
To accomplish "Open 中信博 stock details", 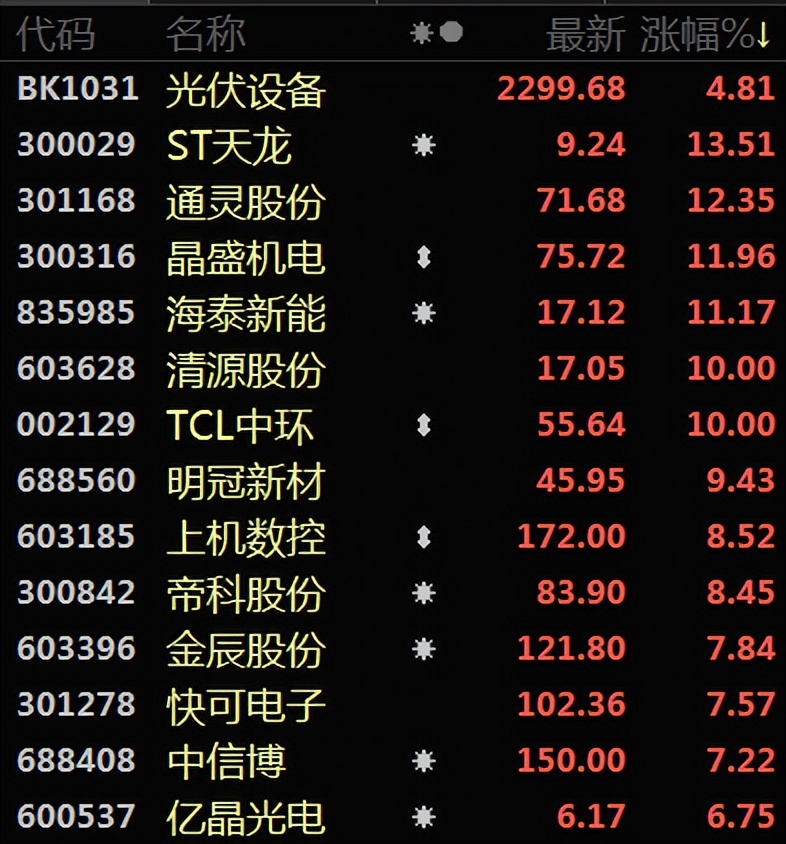I will tap(226, 762).
